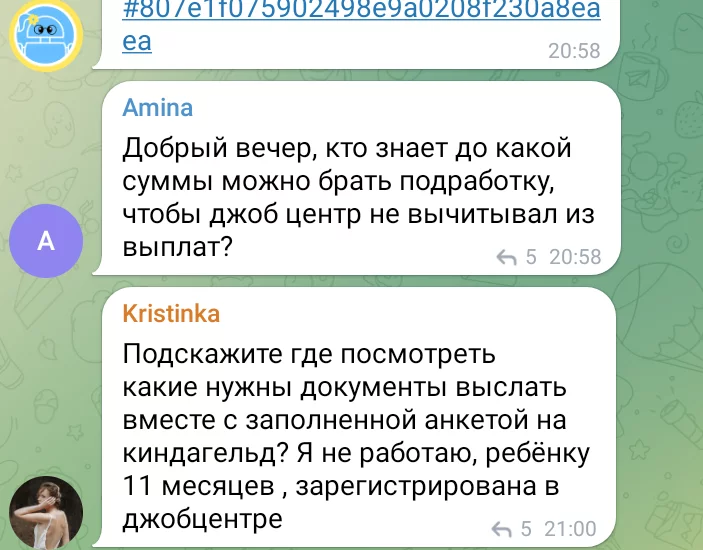The width and height of the screenshot is (703, 550).
Task: Open the bot's robot avatar profile
Action: click(45, 31)
